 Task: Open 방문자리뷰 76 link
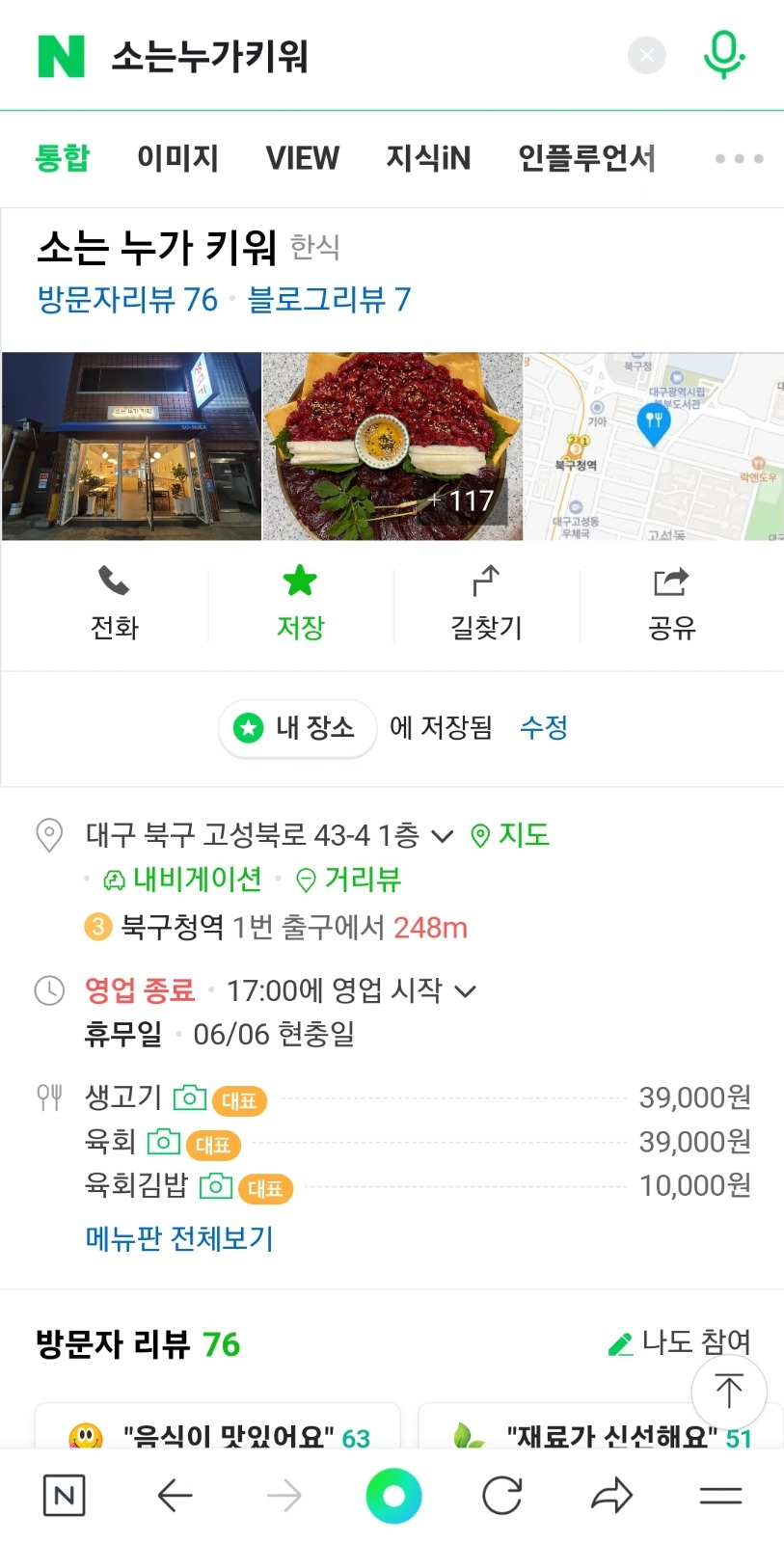[127, 299]
